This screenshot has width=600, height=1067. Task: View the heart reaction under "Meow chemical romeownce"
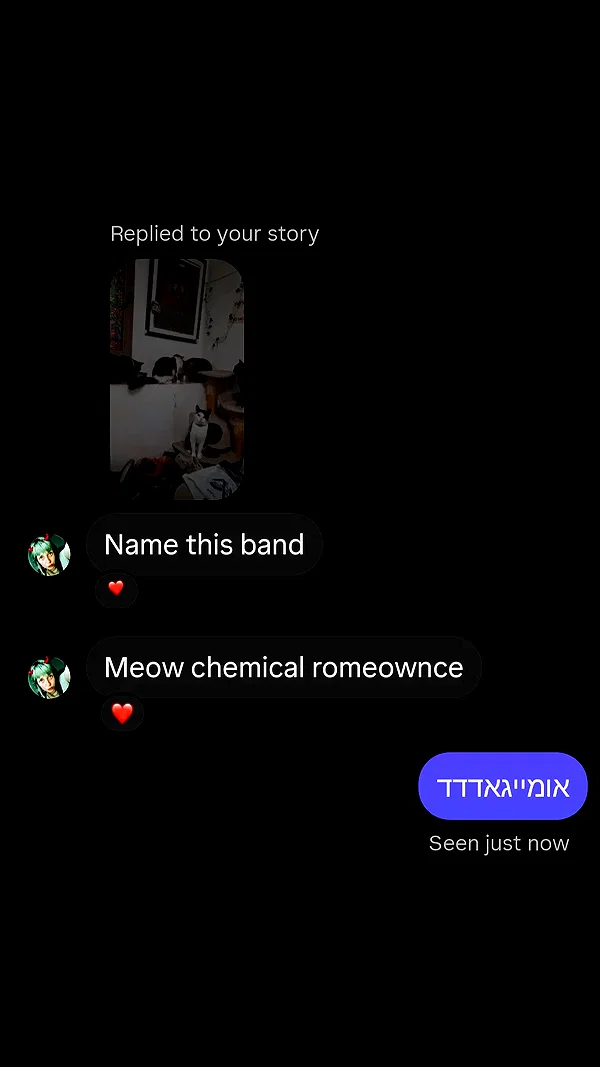pos(122,713)
